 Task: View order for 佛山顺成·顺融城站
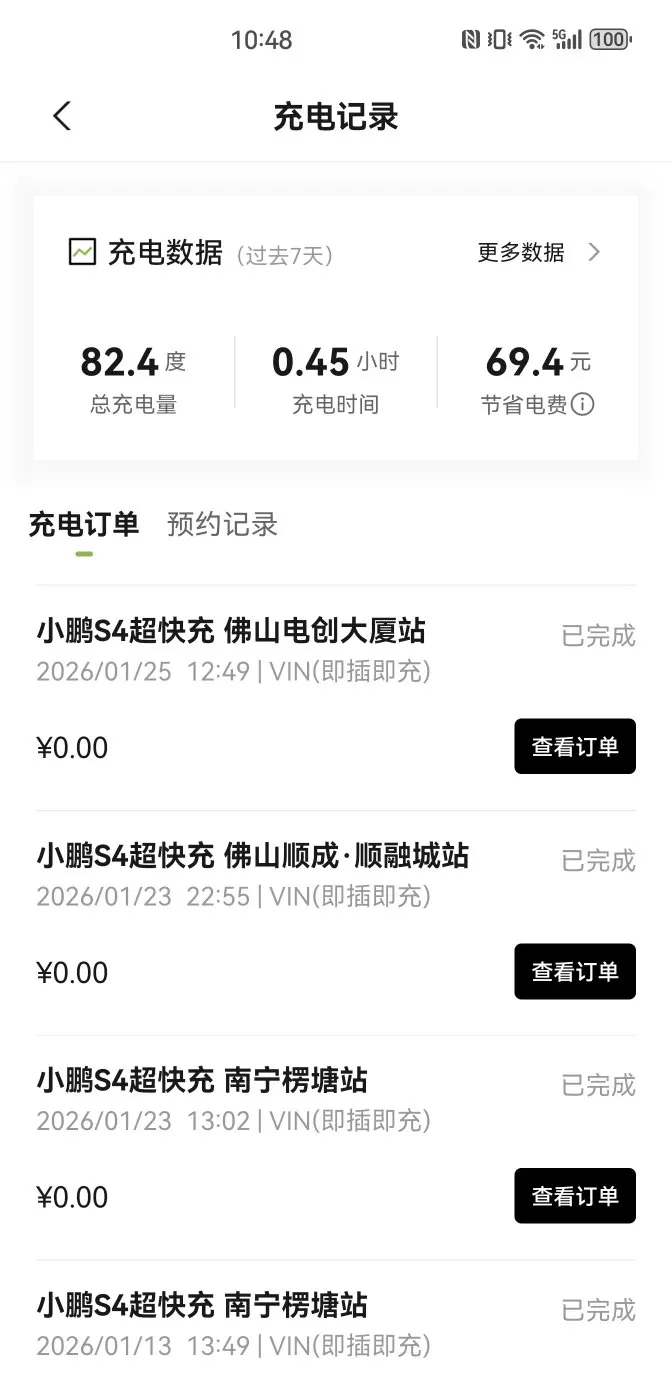(x=574, y=971)
